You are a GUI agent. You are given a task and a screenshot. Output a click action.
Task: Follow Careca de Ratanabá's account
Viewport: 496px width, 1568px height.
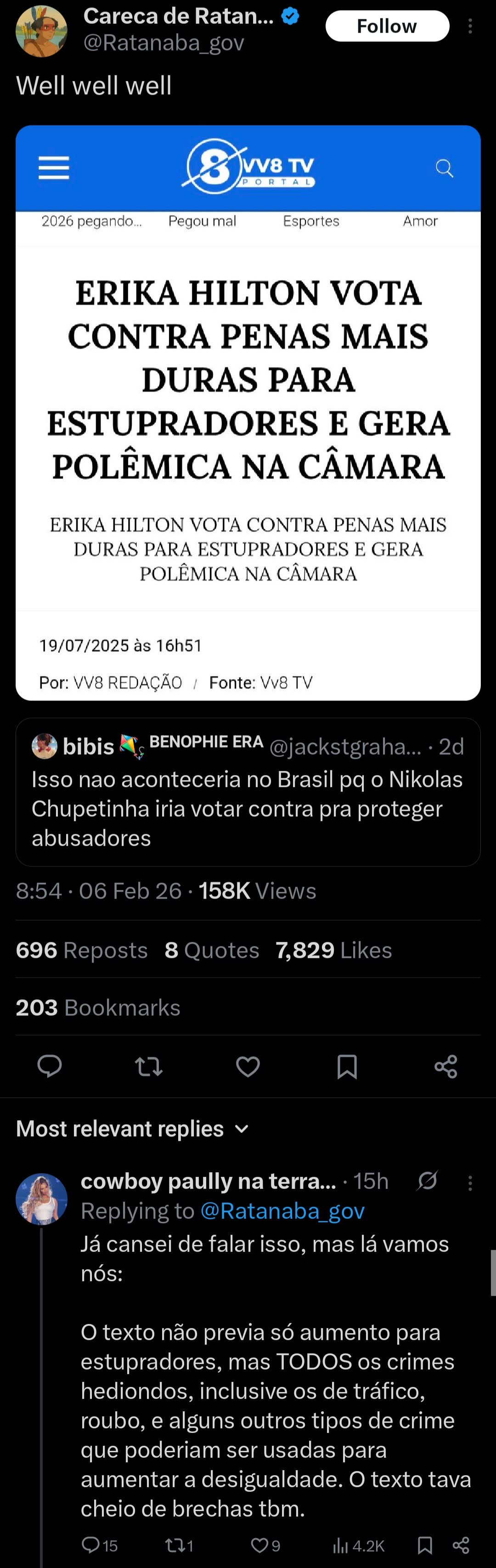click(x=387, y=26)
